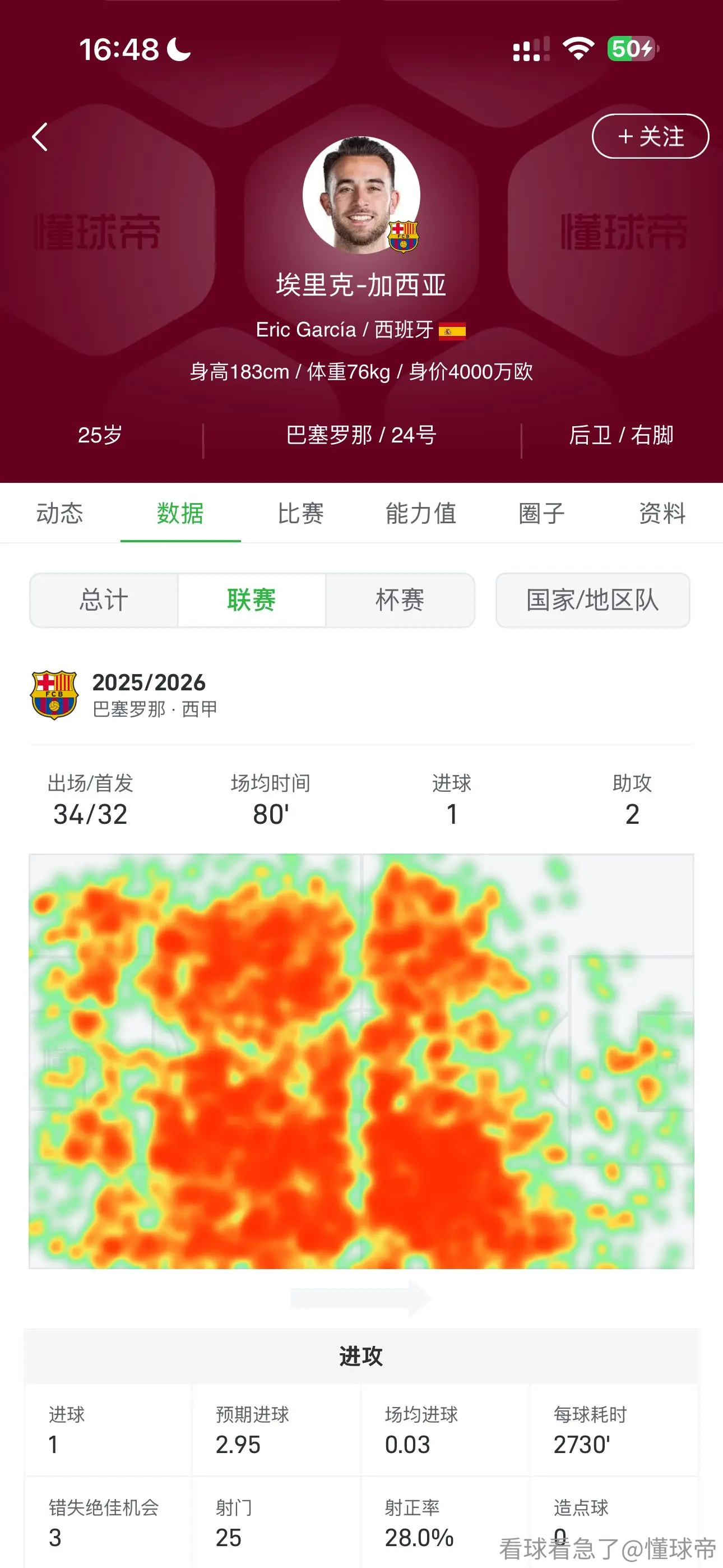Select the 联赛 stats segment
723x1568 pixels.
pos(251,600)
